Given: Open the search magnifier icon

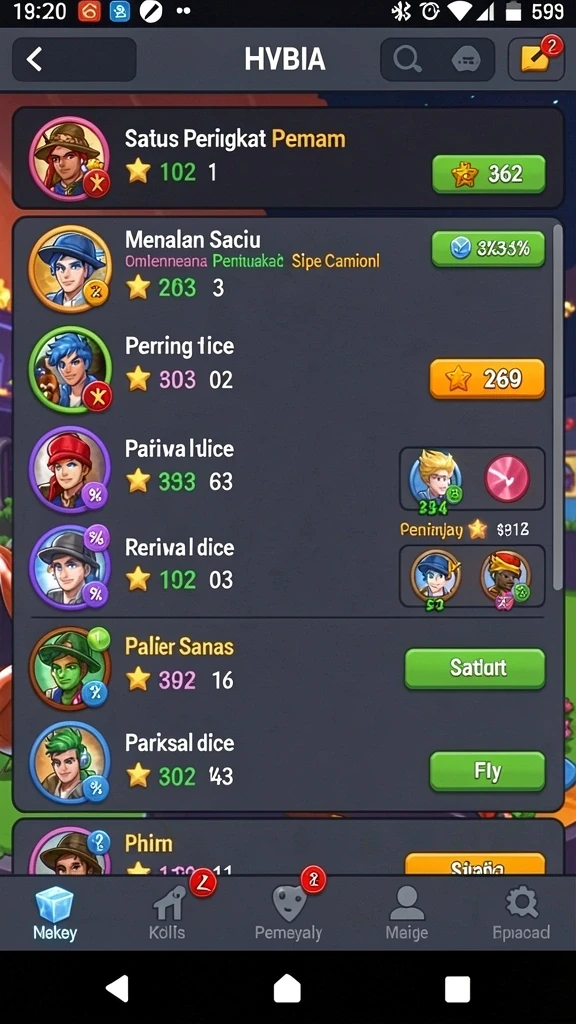Looking at the screenshot, I should tap(407, 60).
